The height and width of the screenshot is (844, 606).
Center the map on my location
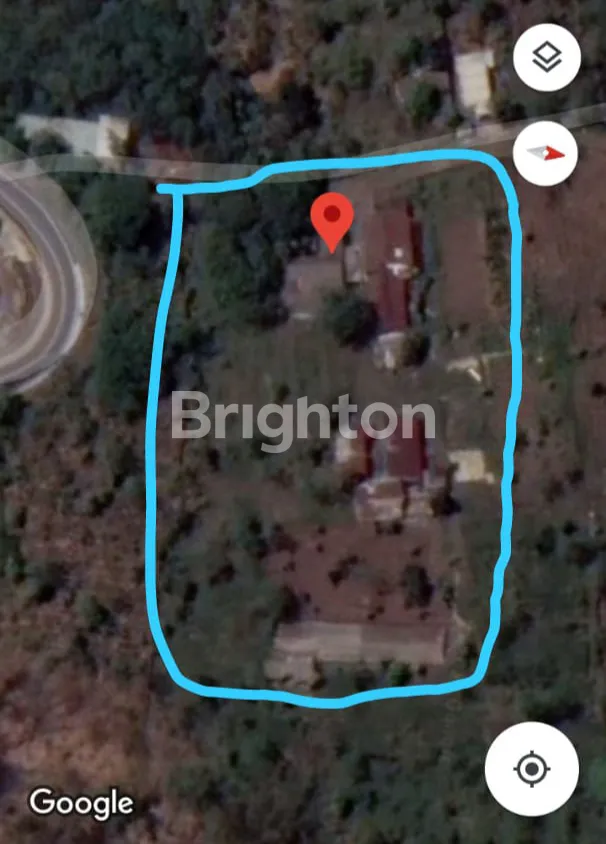(531, 769)
